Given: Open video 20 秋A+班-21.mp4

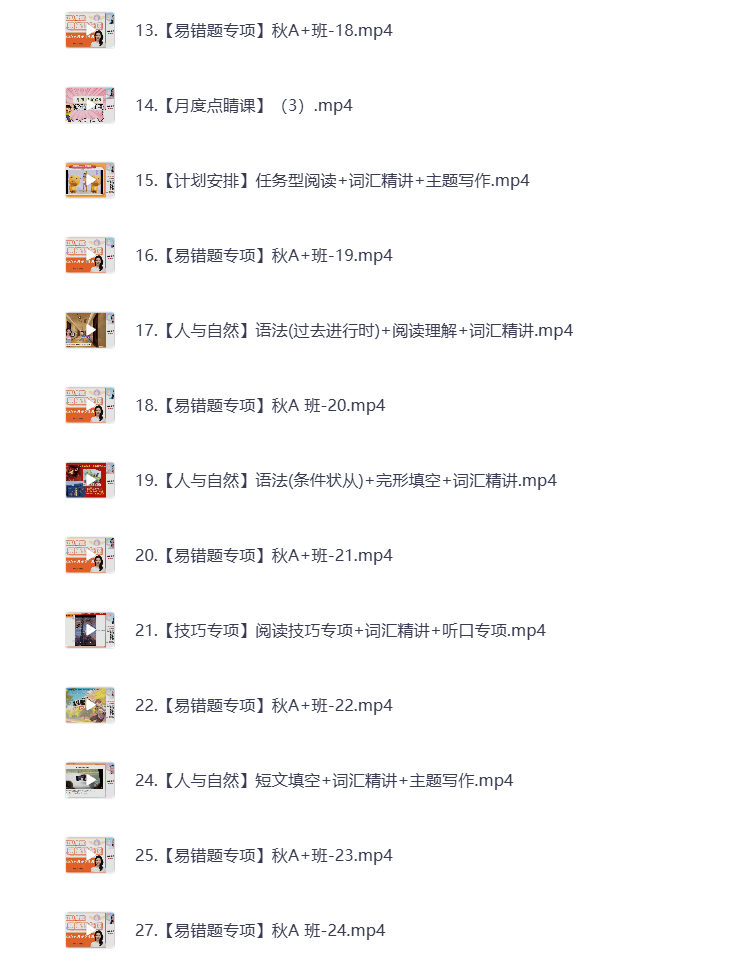Looking at the screenshot, I should [263, 555].
